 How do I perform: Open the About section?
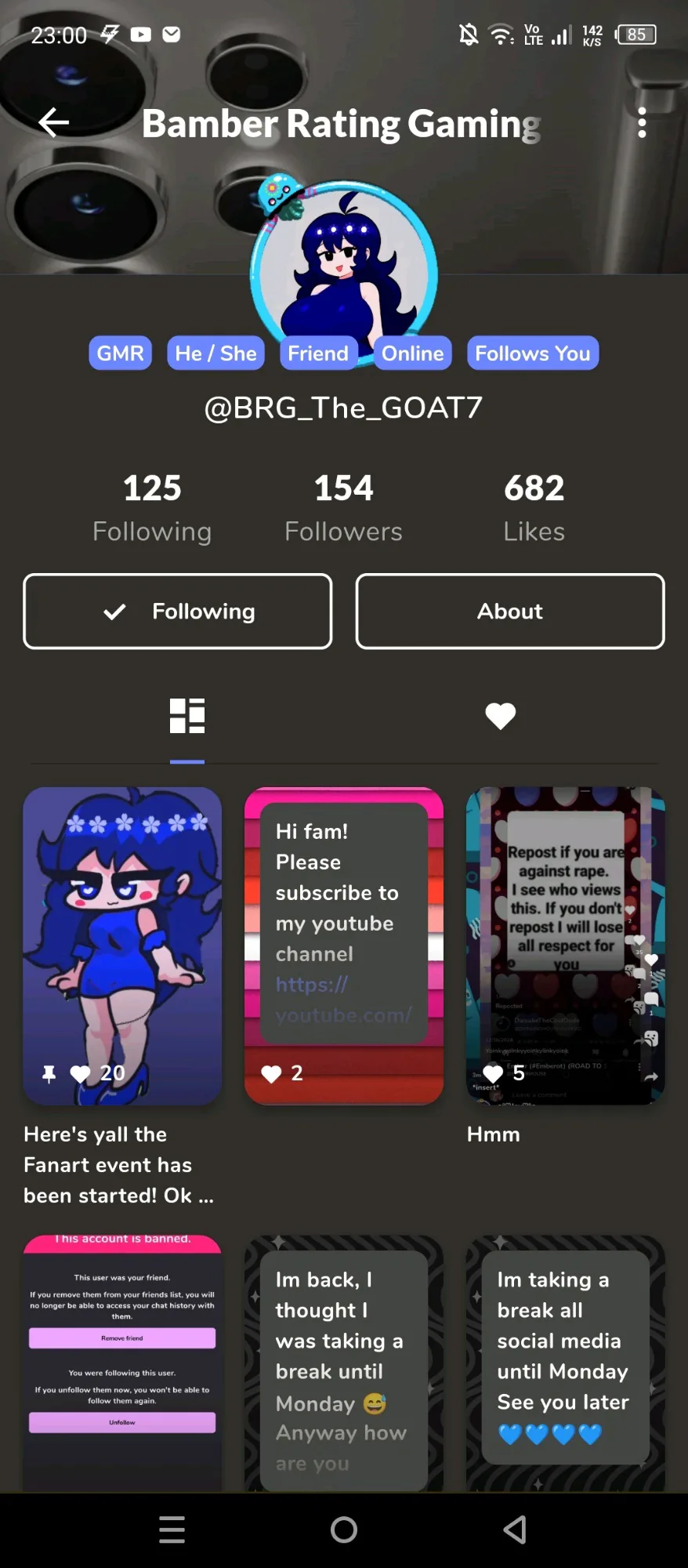(510, 612)
